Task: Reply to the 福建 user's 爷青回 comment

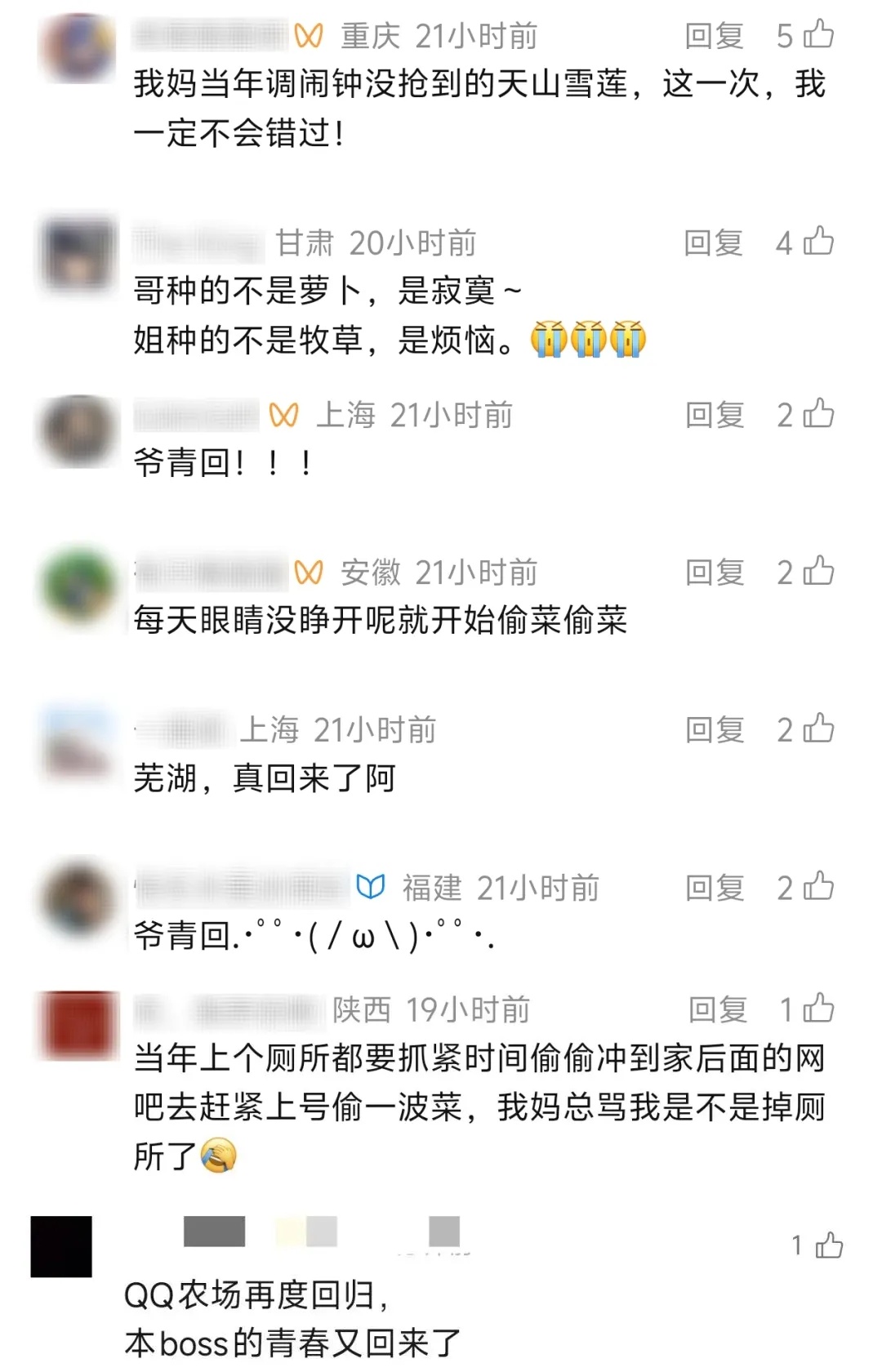Action: click(715, 888)
